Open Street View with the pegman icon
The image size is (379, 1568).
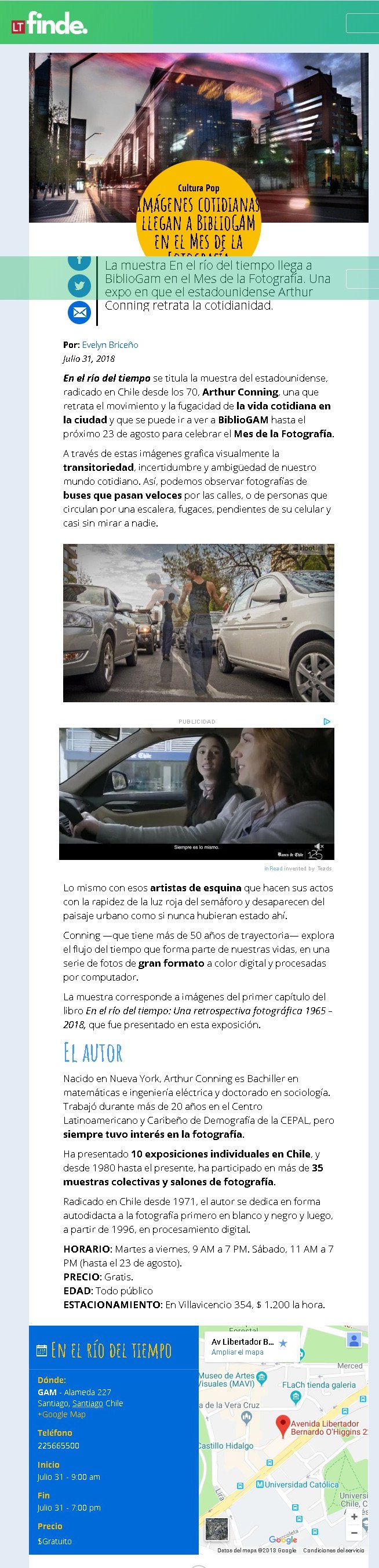pos(354,1340)
